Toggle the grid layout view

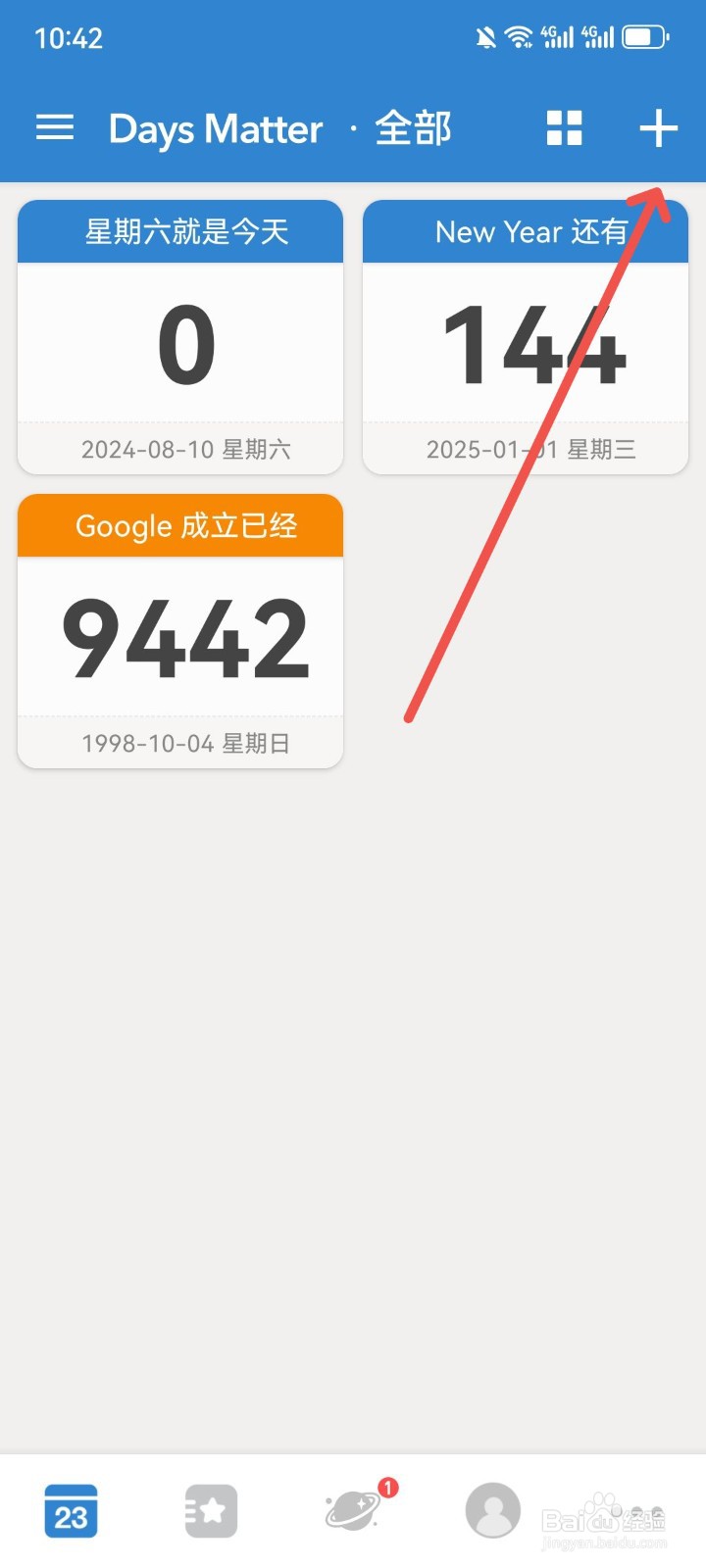click(x=564, y=127)
